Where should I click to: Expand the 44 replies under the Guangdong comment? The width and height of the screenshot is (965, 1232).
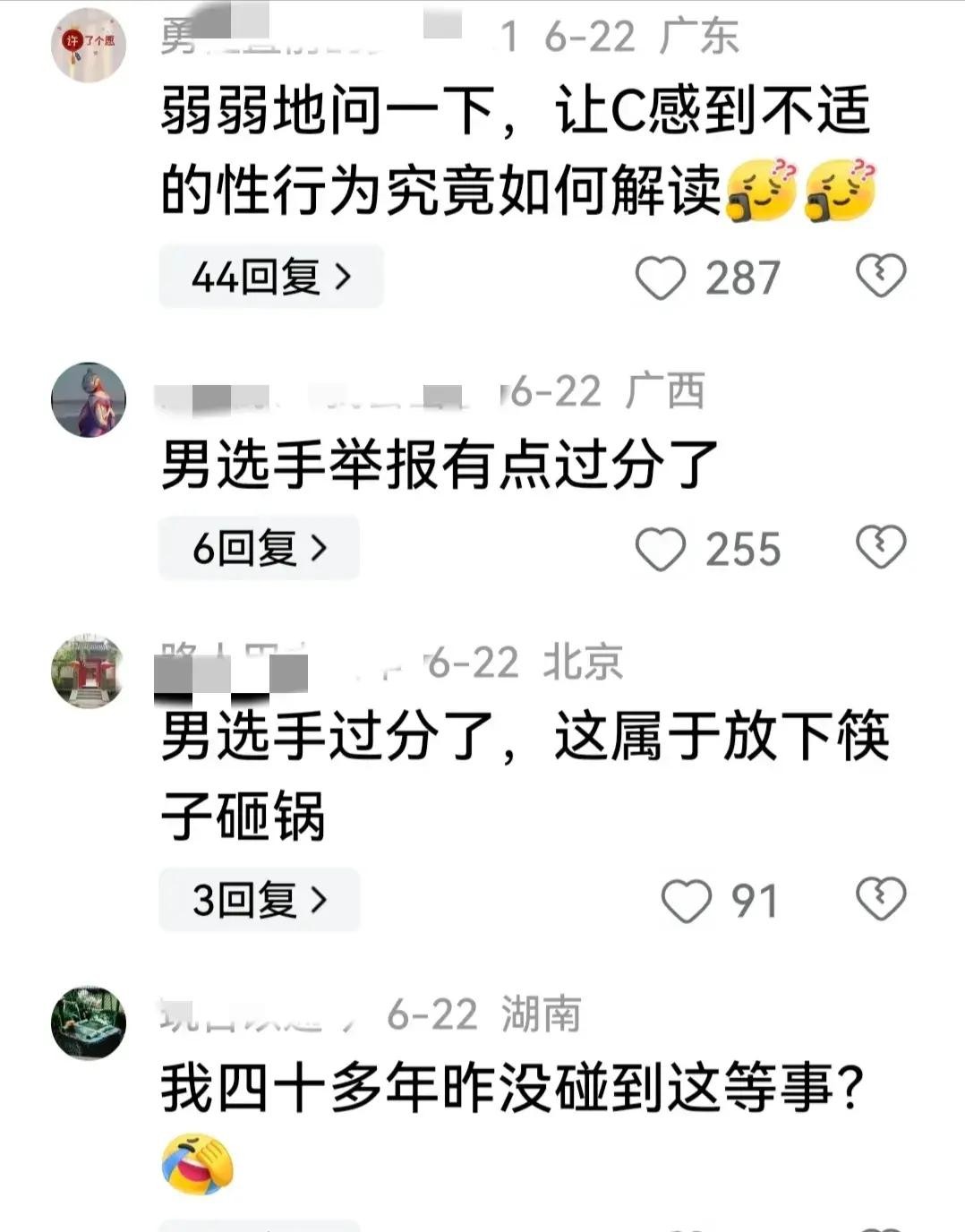click(x=270, y=277)
